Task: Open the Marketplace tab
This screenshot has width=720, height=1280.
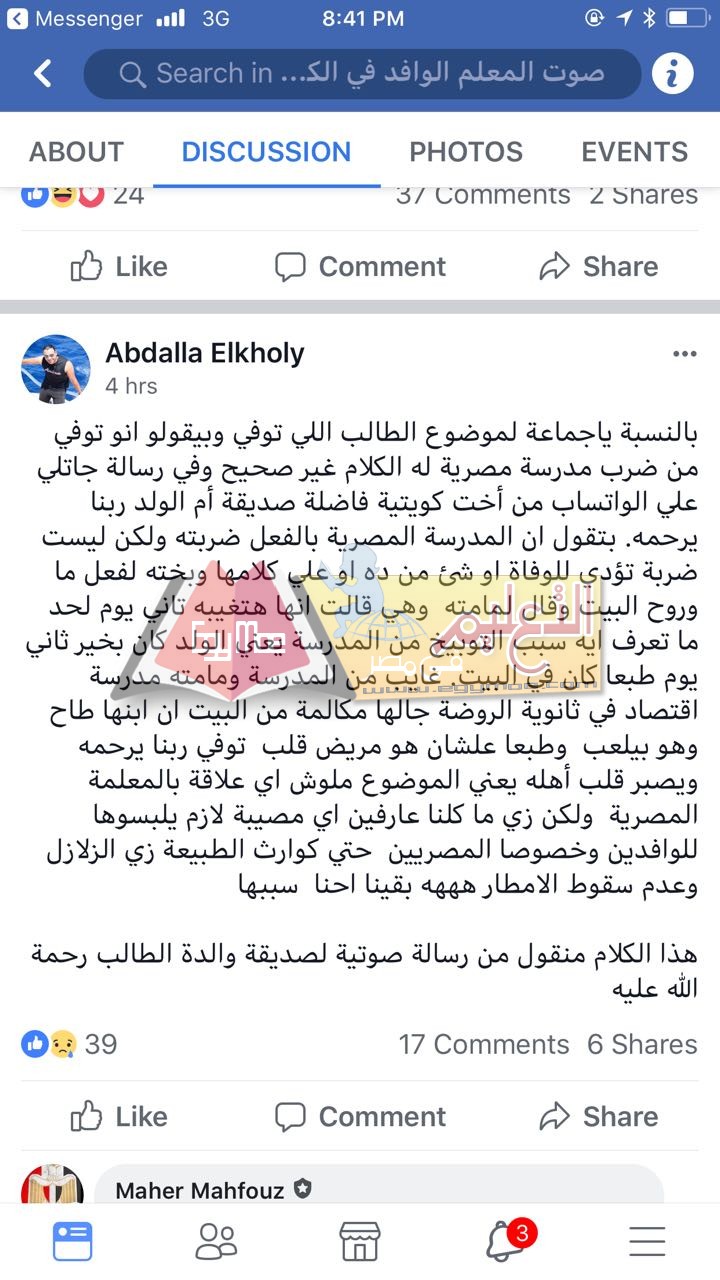Action: [x=360, y=1241]
